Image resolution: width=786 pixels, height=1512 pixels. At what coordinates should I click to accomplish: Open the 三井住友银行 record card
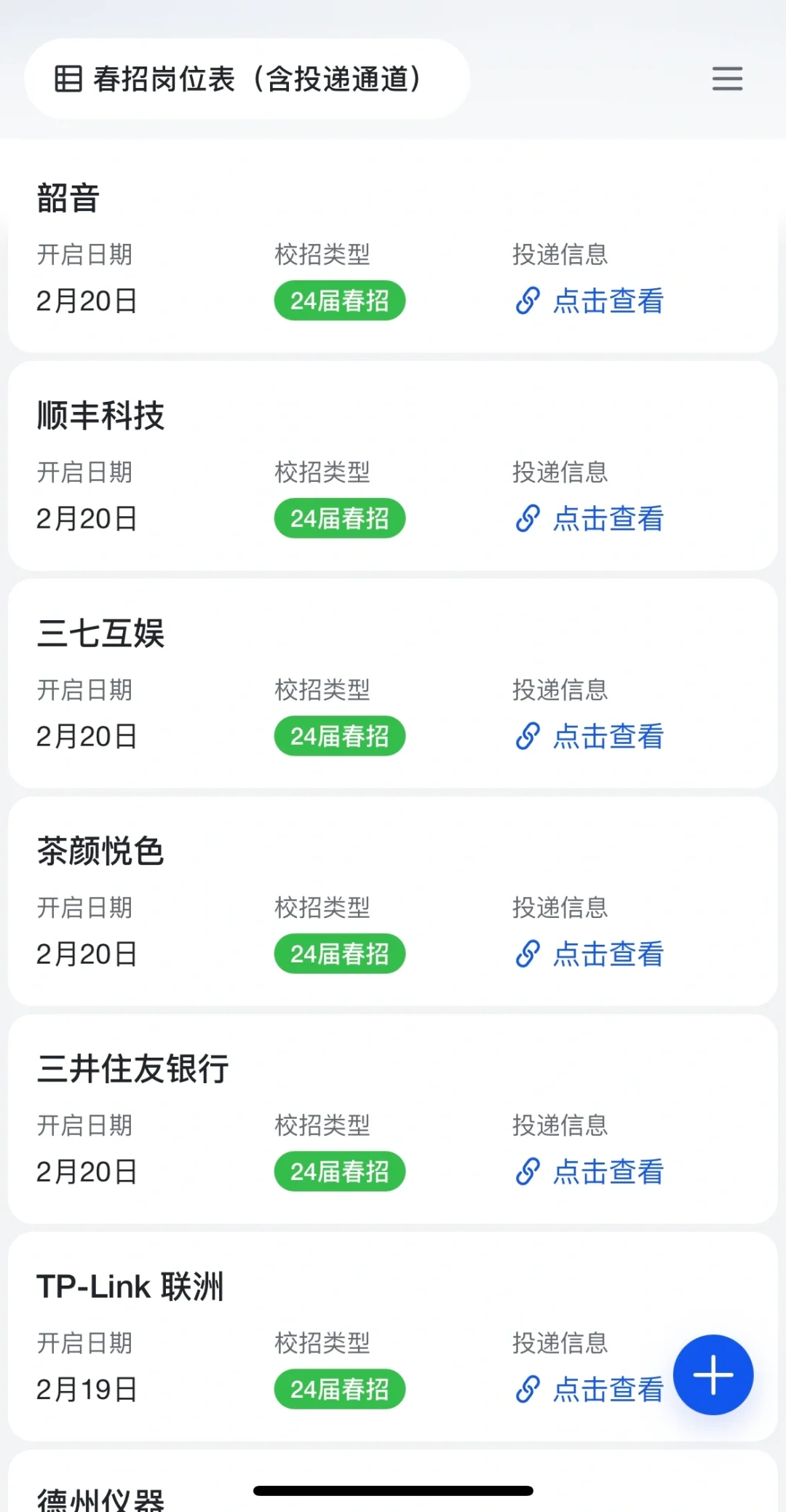pyautogui.click(x=393, y=1119)
